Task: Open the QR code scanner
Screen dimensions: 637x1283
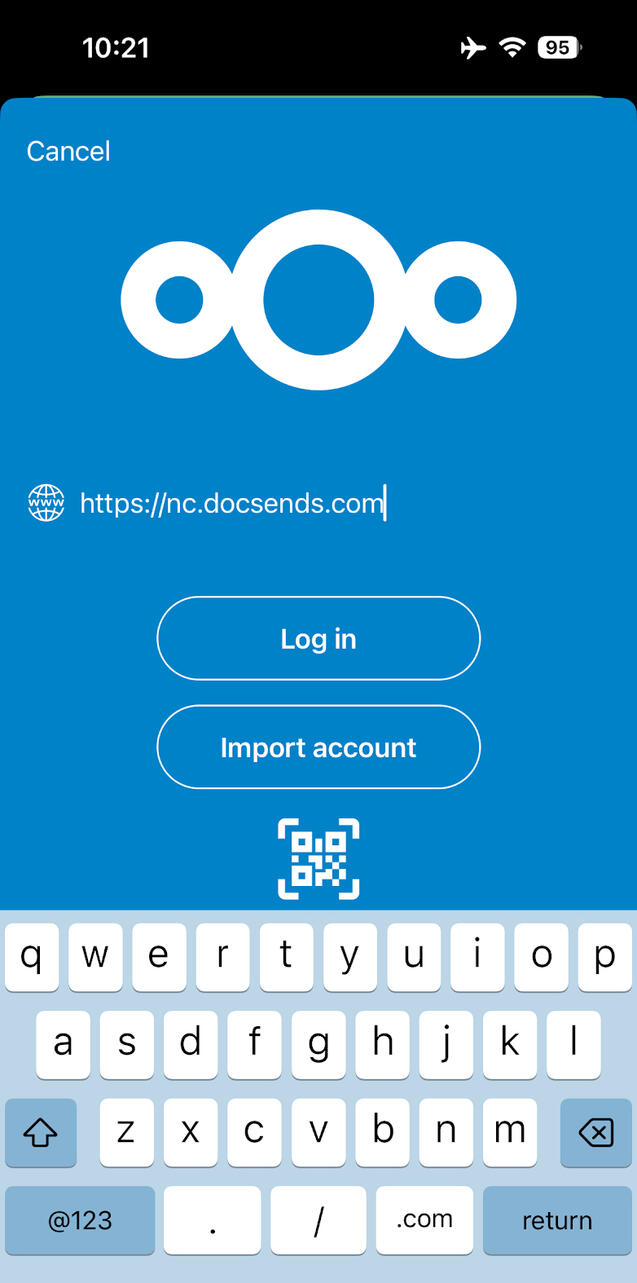Action: (318, 859)
